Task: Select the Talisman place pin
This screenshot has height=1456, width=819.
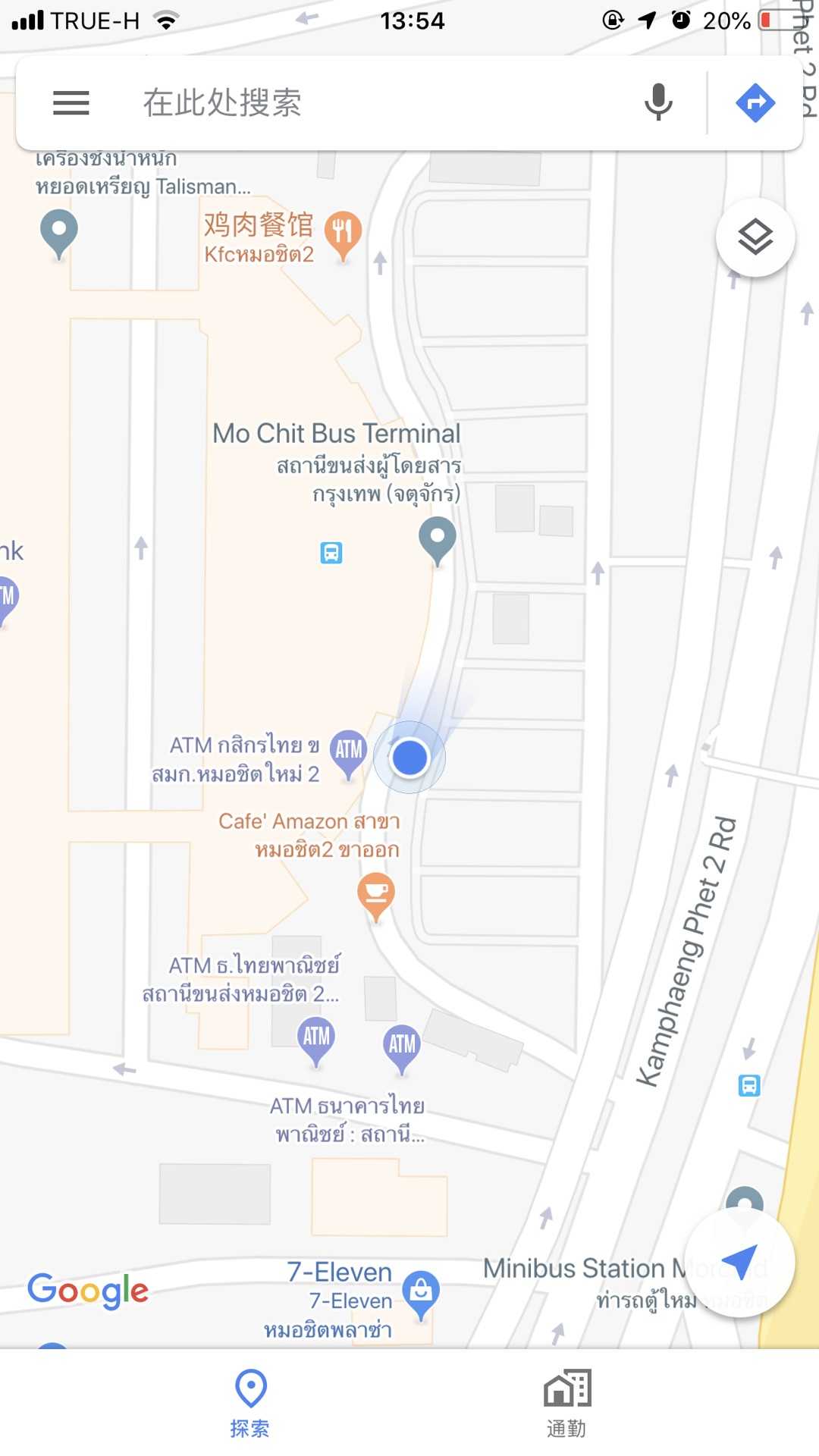Action: (x=59, y=231)
